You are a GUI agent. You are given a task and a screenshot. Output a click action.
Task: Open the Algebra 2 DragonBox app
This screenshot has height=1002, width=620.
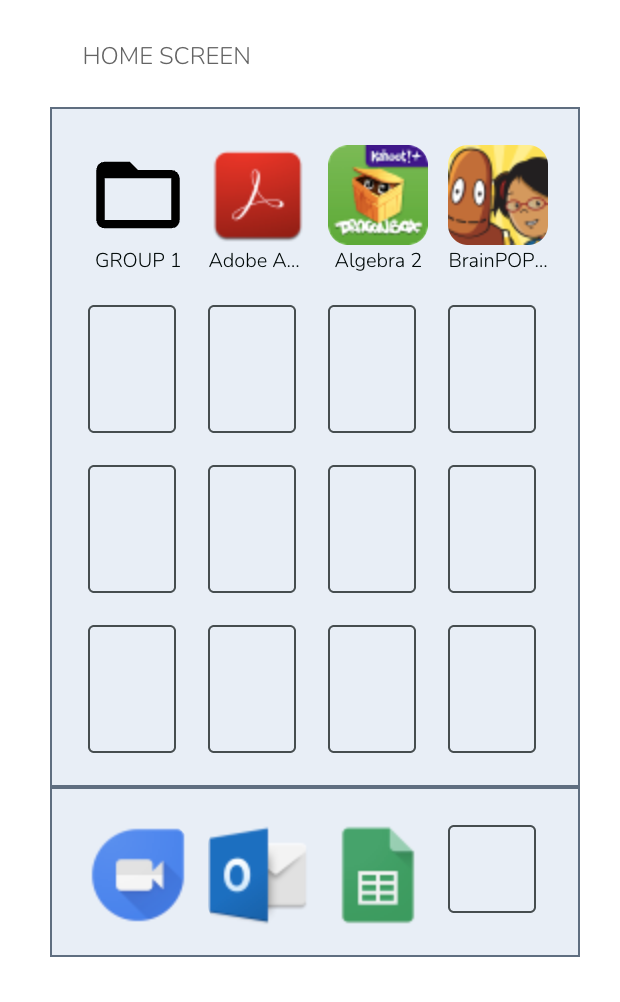tap(378, 195)
